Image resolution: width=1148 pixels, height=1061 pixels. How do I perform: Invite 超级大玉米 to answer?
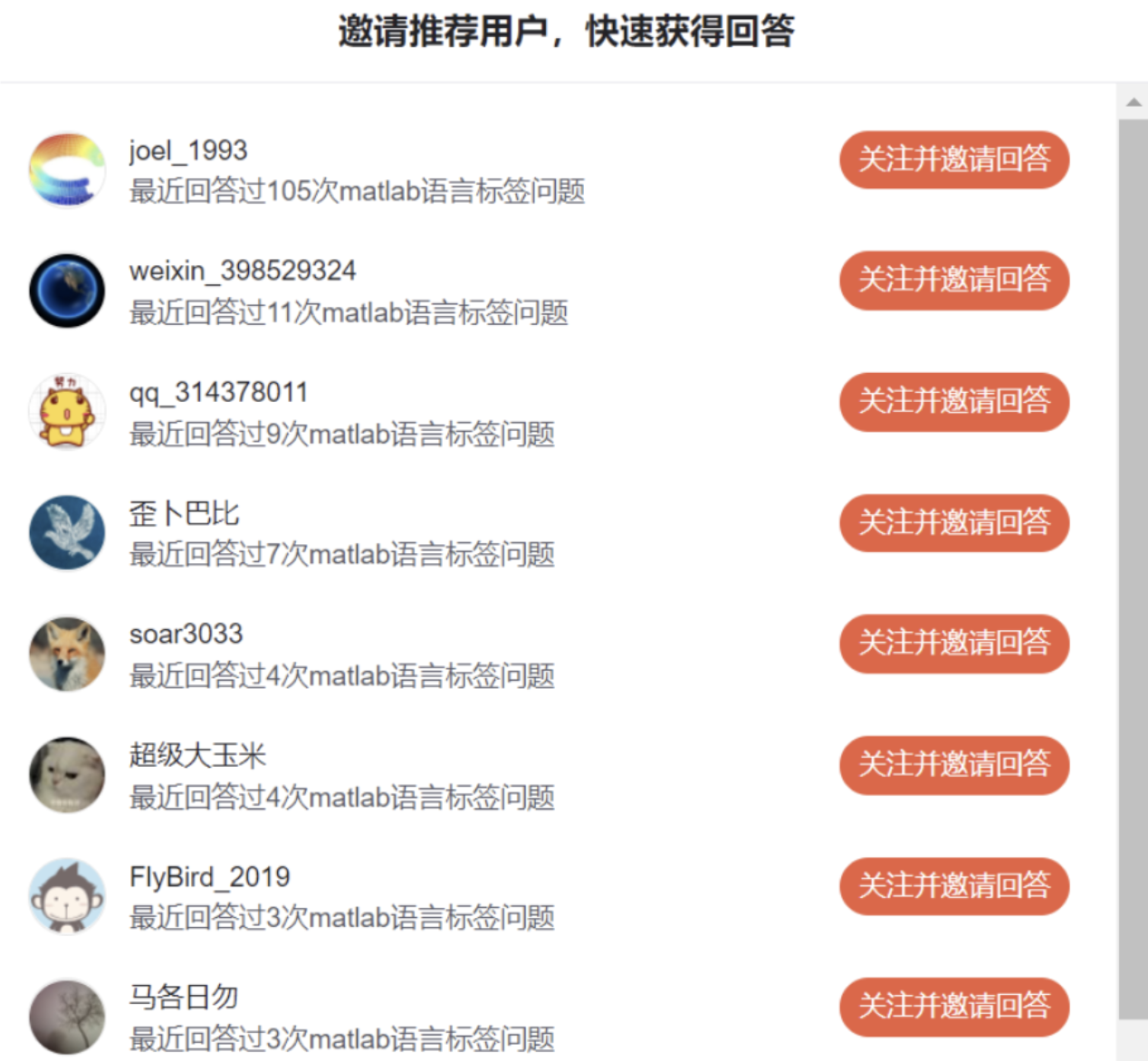954,764
